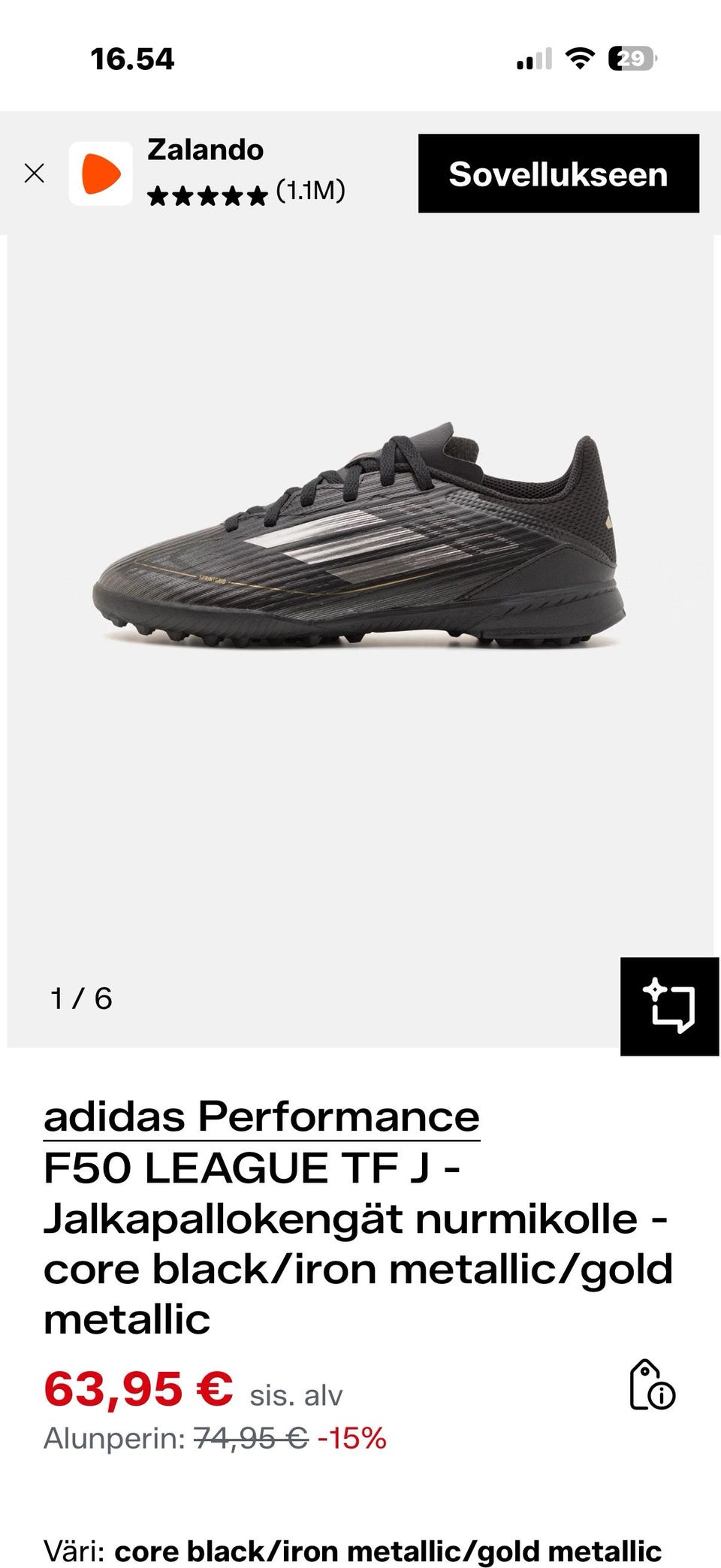Viewport: 721px width, 1568px height.
Task: Dismiss the Zalando app banner
Action: pyautogui.click(x=35, y=174)
